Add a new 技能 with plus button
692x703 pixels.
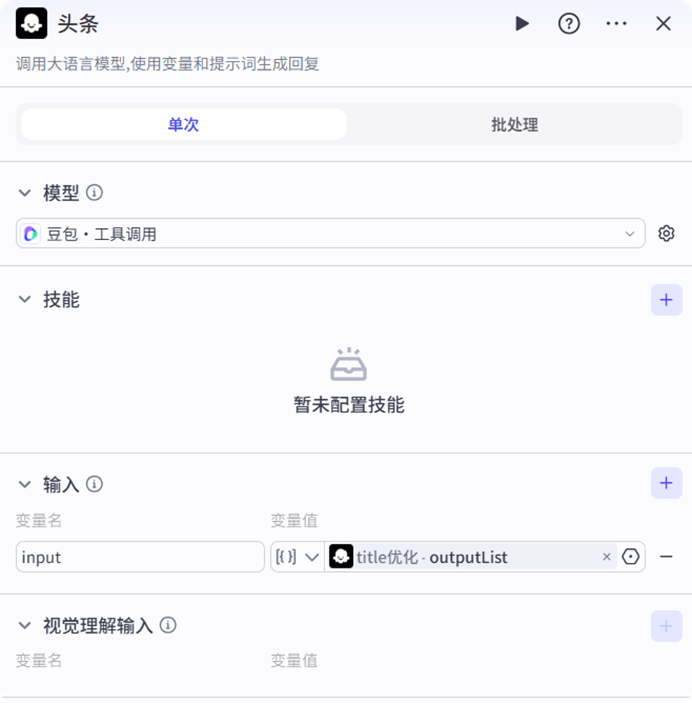tap(666, 300)
